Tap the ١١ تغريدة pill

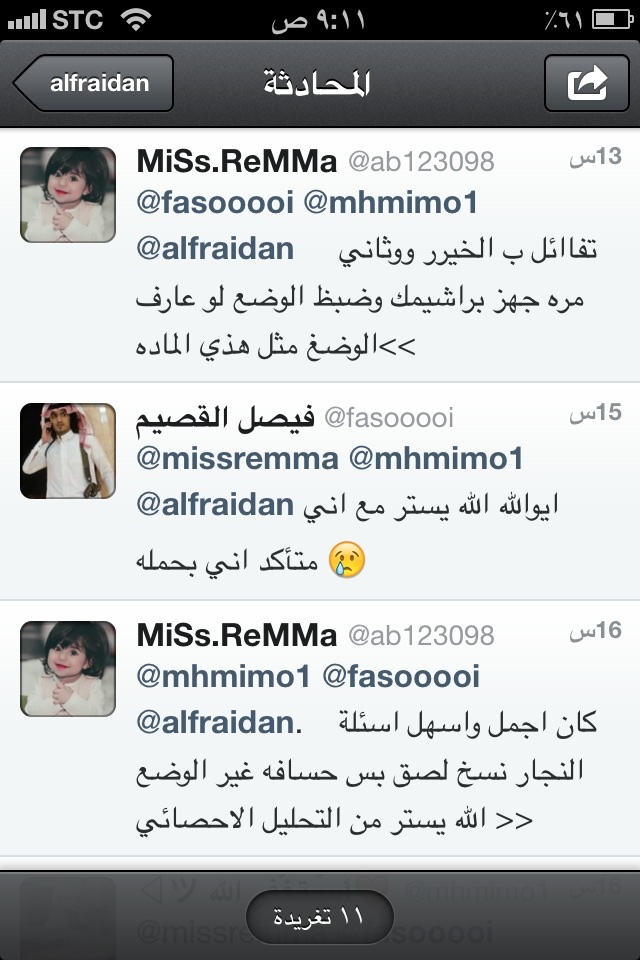click(x=320, y=916)
